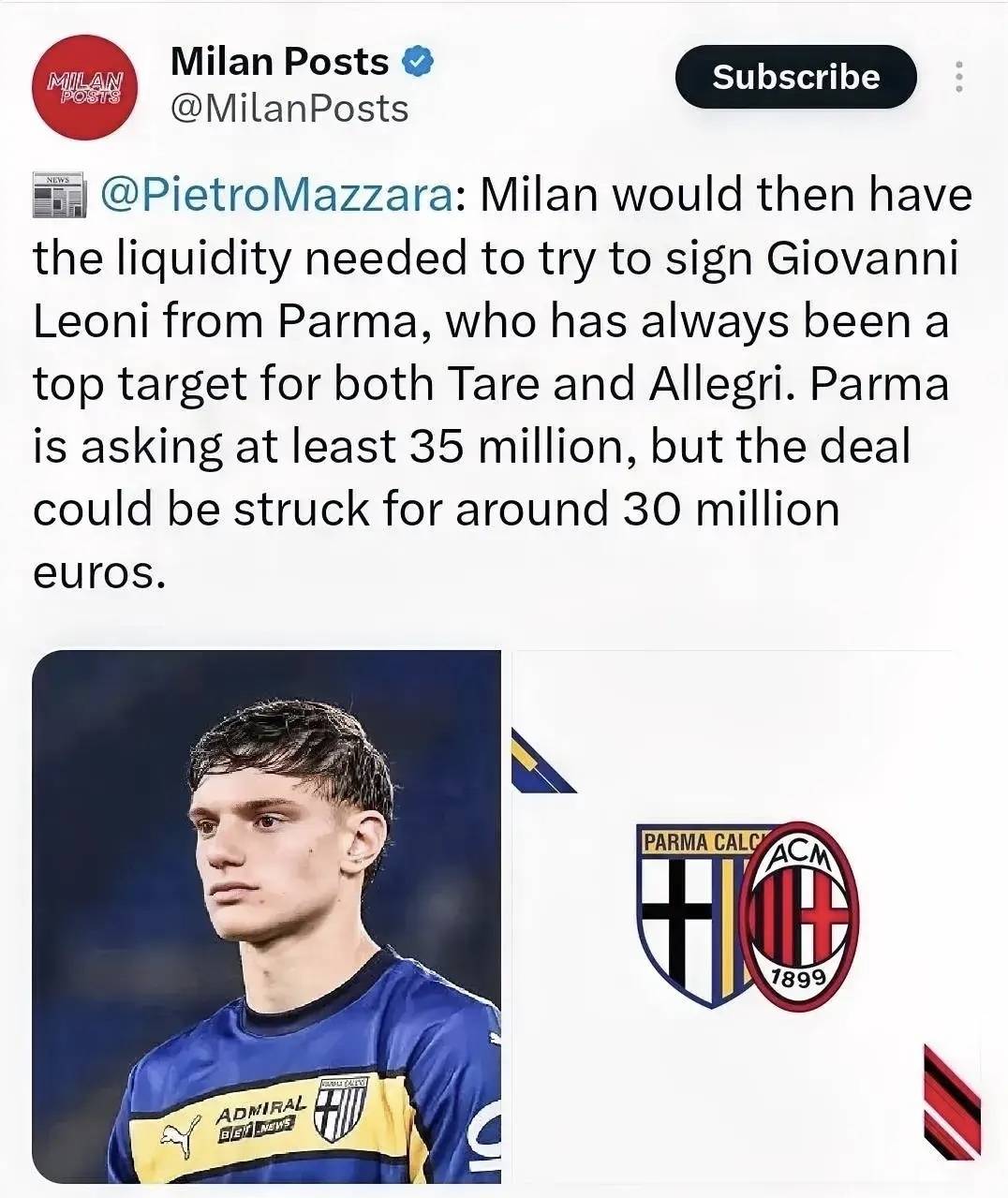The width and height of the screenshot is (1008, 1198).
Task: View the Giovanni Leoni player photo
Action: pyautogui.click(x=266, y=916)
